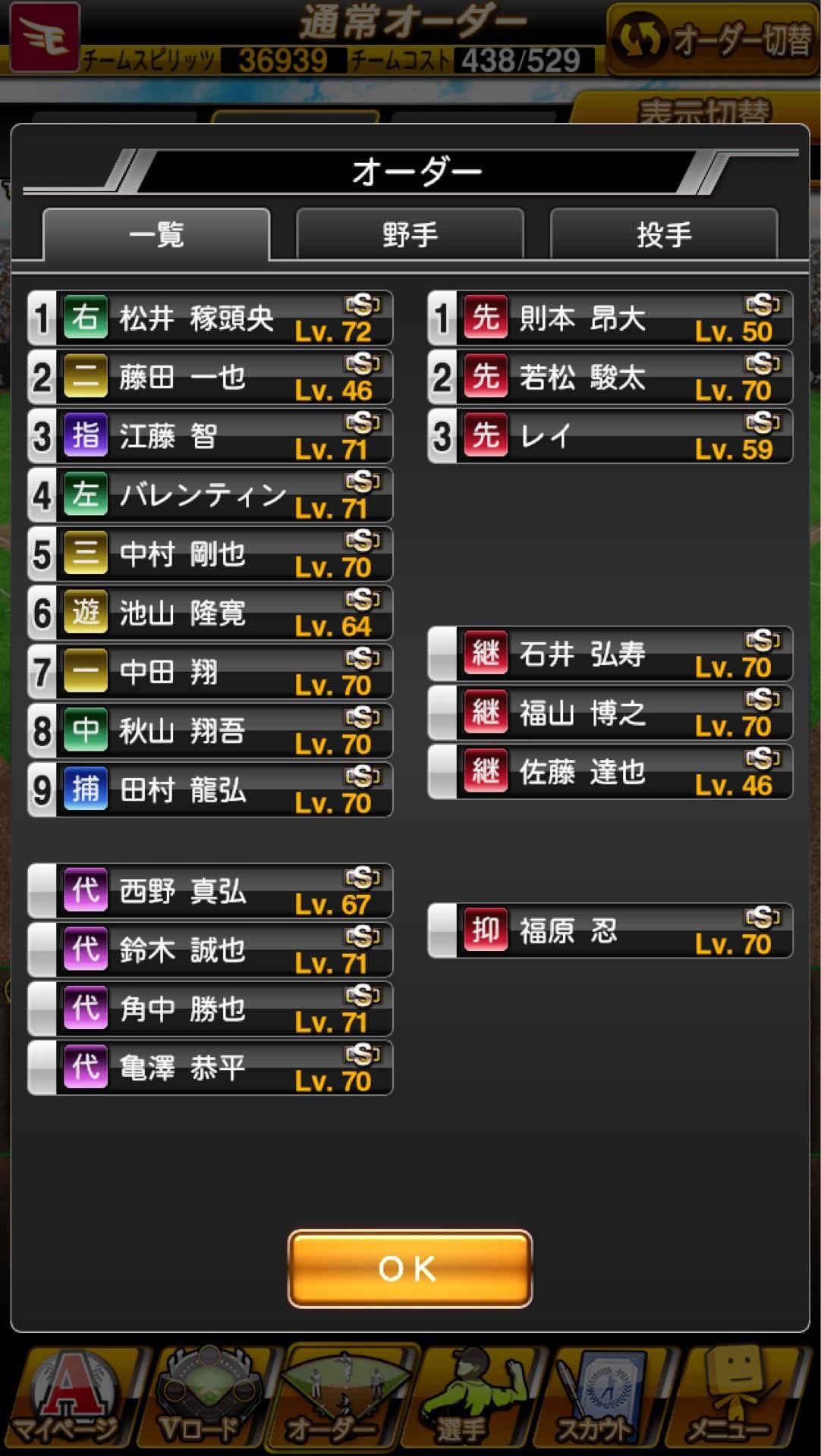Tap the オーダー切替 button
821x1456 pixels.
(712, 39)
